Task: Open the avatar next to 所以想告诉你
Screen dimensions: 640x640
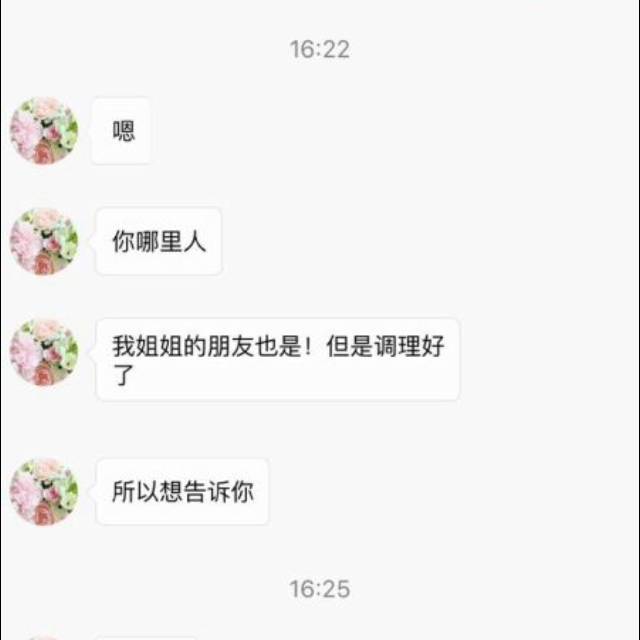Action: coord(44,492)
